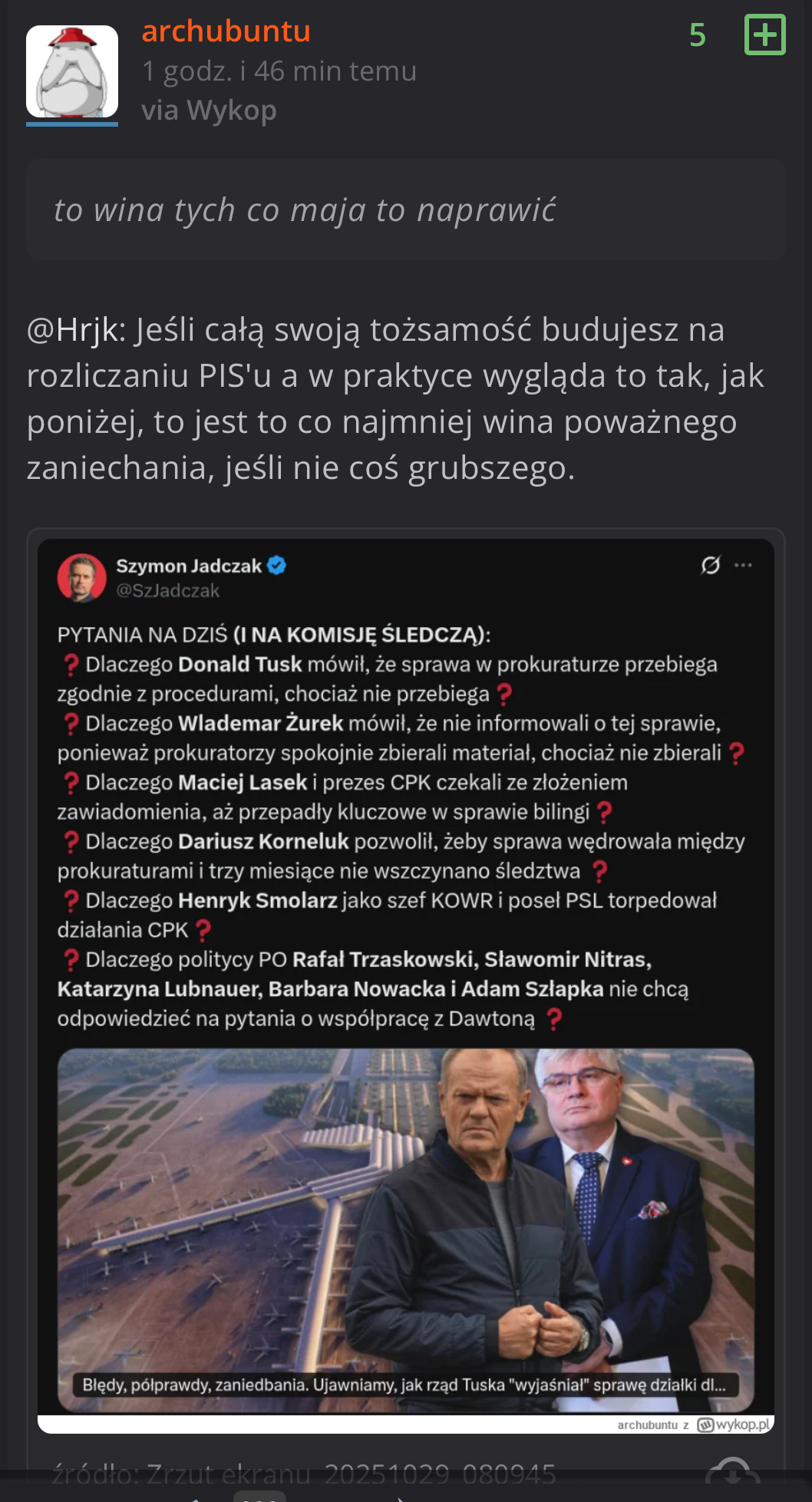This screenshot has height=1502, width=812.
Task: Tap archubuntu's avatar picture
Action: (72, 72)
